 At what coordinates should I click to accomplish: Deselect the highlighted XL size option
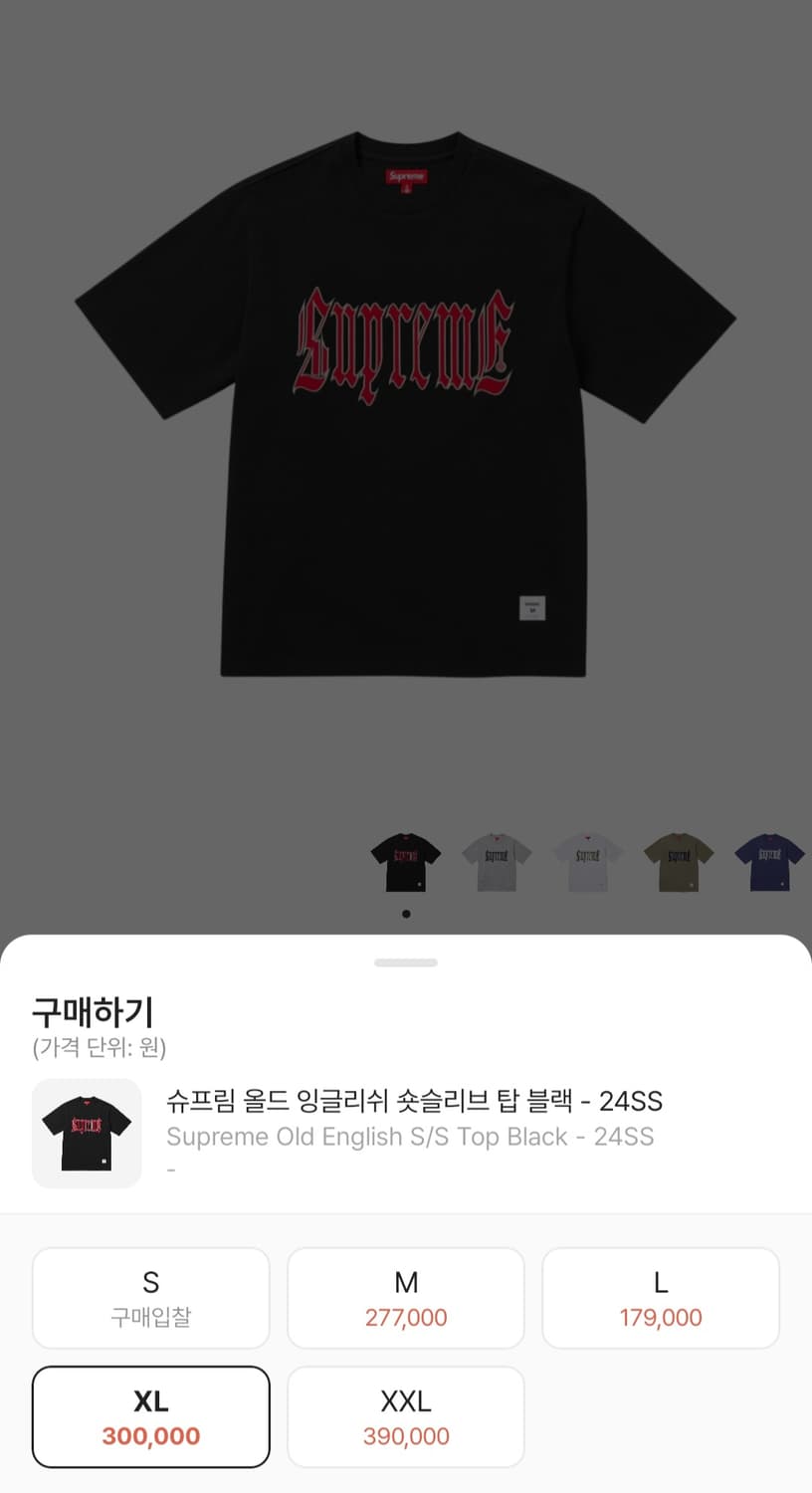(x=150, y=1416)
